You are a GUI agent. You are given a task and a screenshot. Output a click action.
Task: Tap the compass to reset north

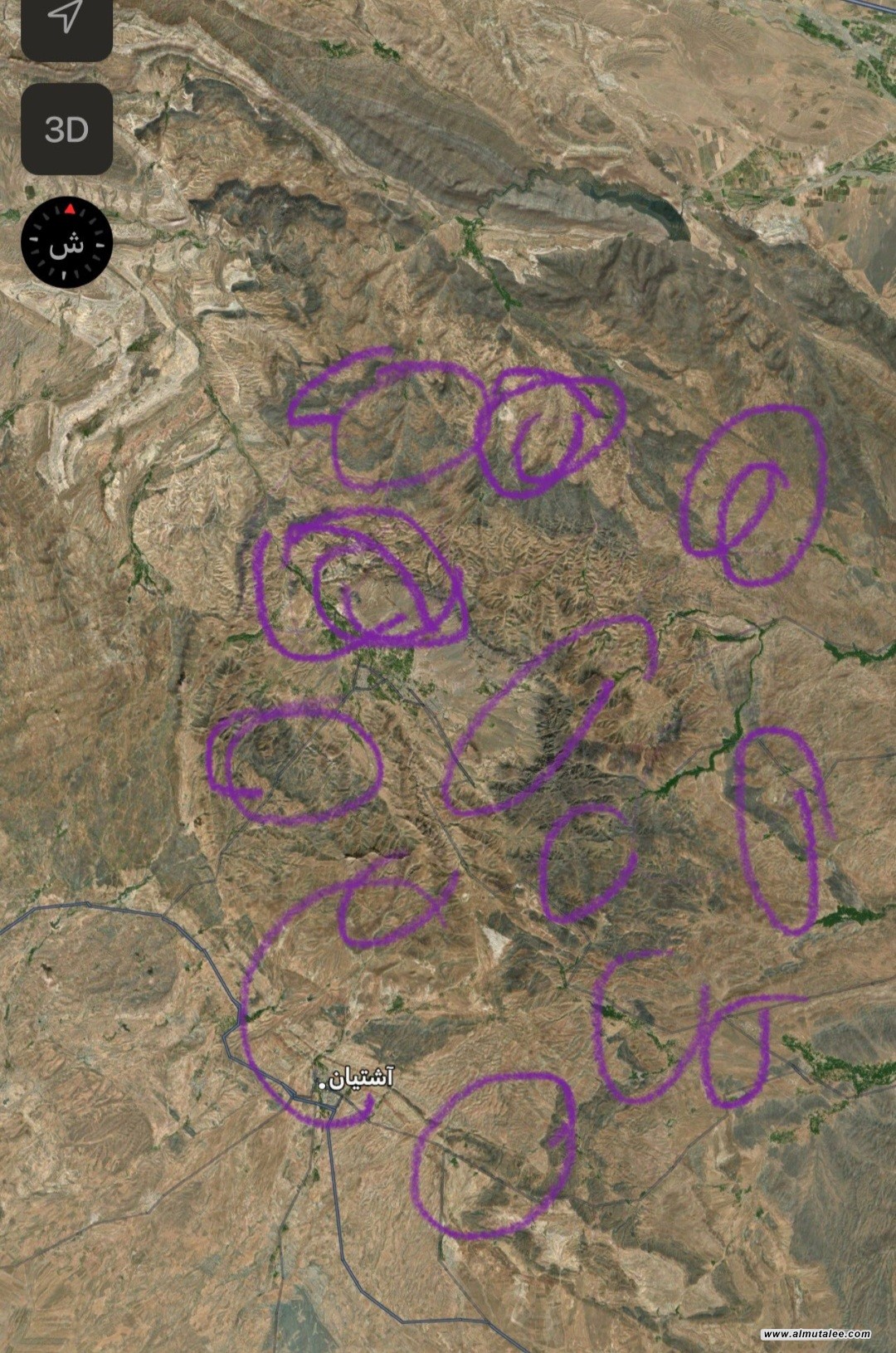[66, 243]
